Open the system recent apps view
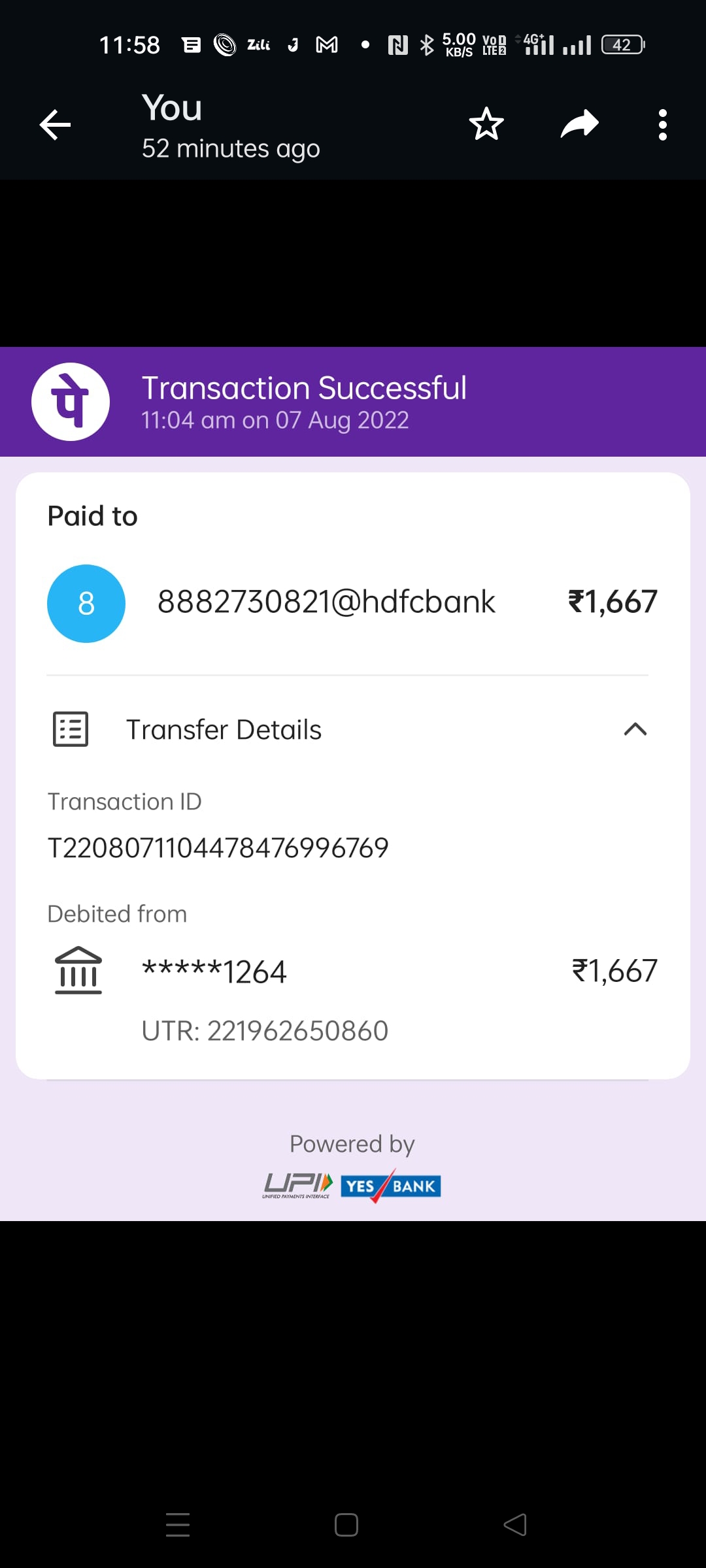The image size is (706, 1568). tap(178, 1525)
